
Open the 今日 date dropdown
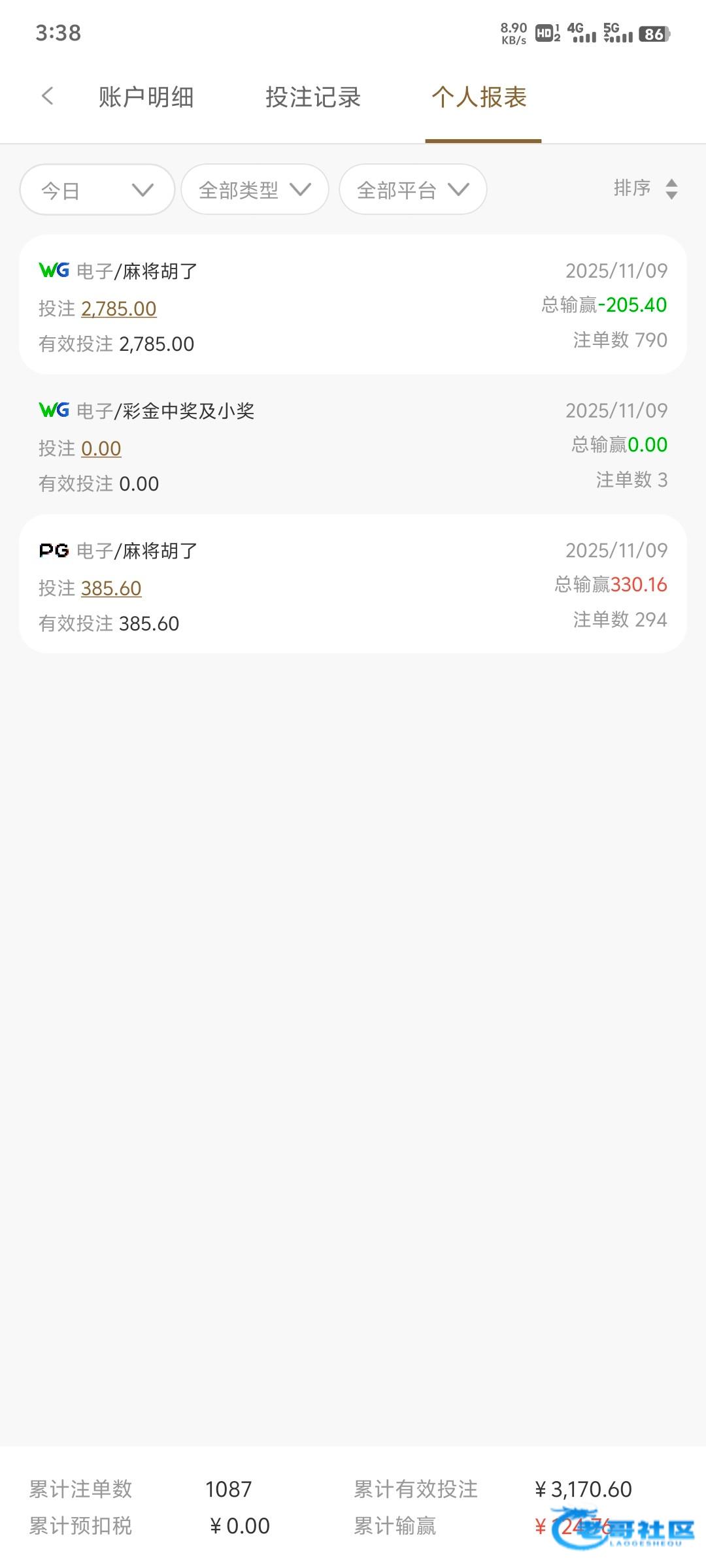[x=97, y=190]
